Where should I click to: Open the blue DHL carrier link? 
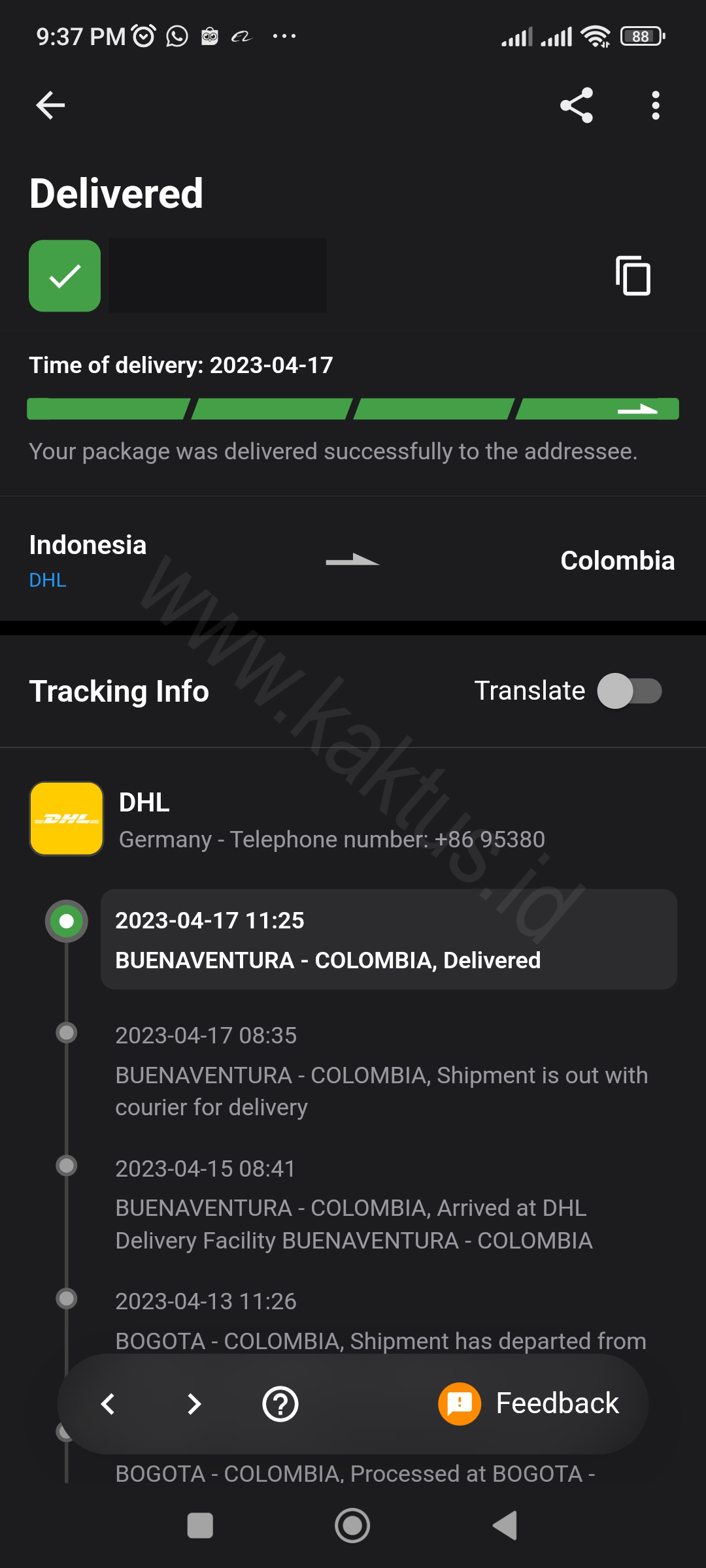point(48,580)
